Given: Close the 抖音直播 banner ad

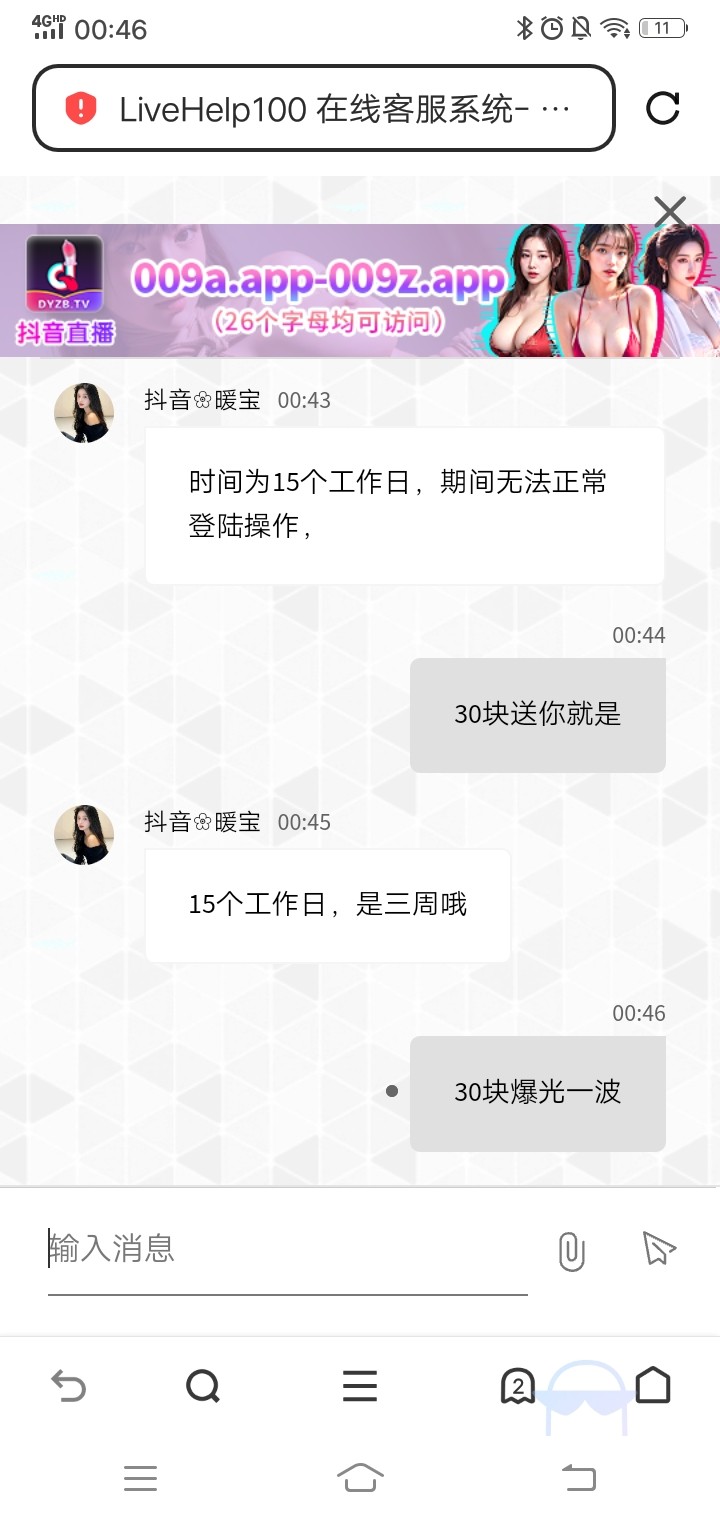Looking at the screenshot, I should click(669, 212).
